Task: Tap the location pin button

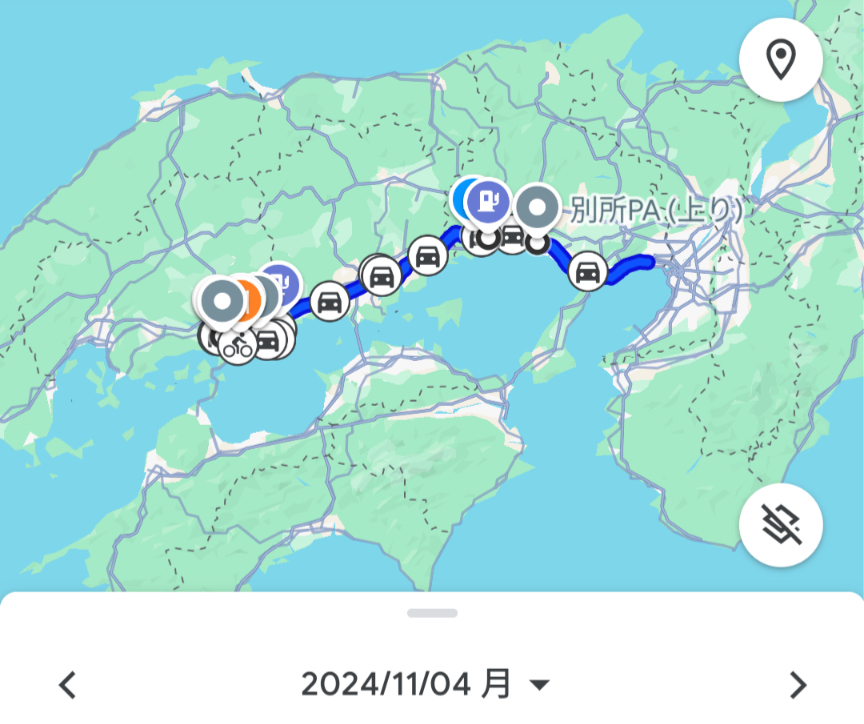Action: (x=781, y=60)
